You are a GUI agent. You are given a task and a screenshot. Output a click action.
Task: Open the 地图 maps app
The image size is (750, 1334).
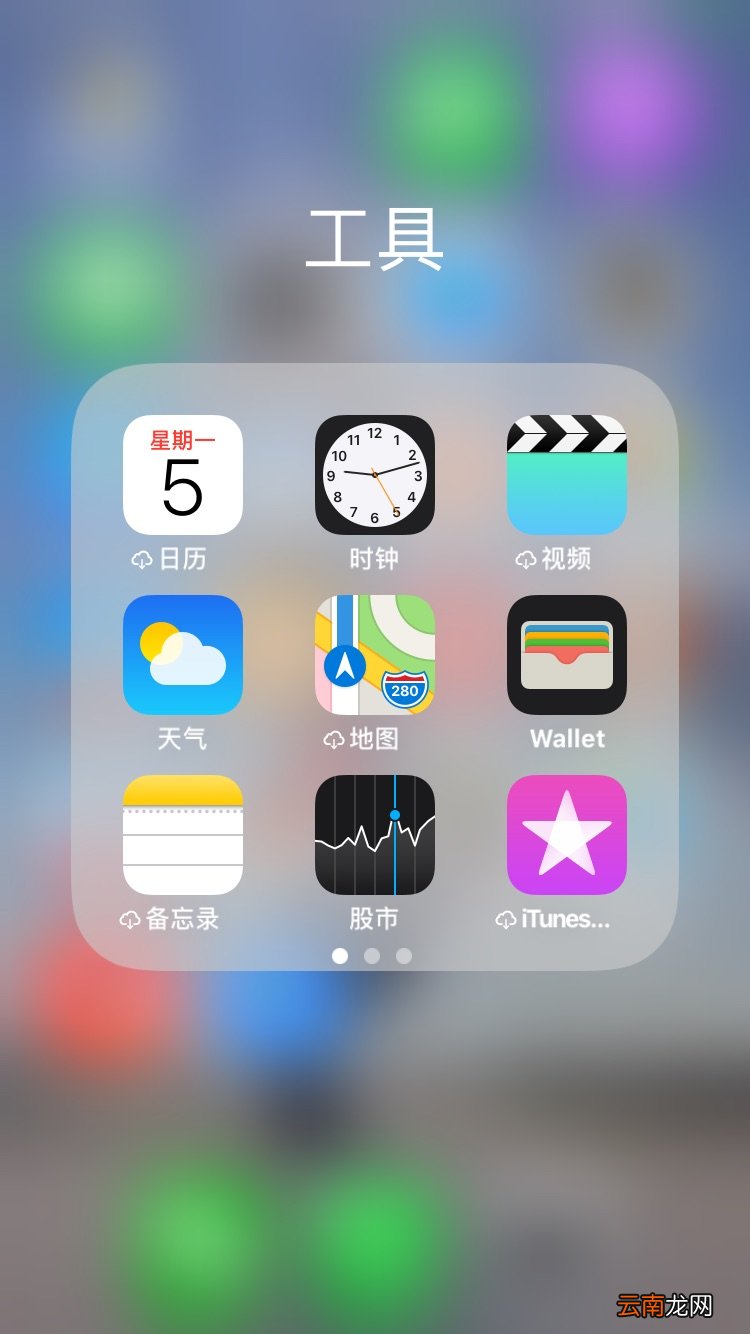pos(374,655)
